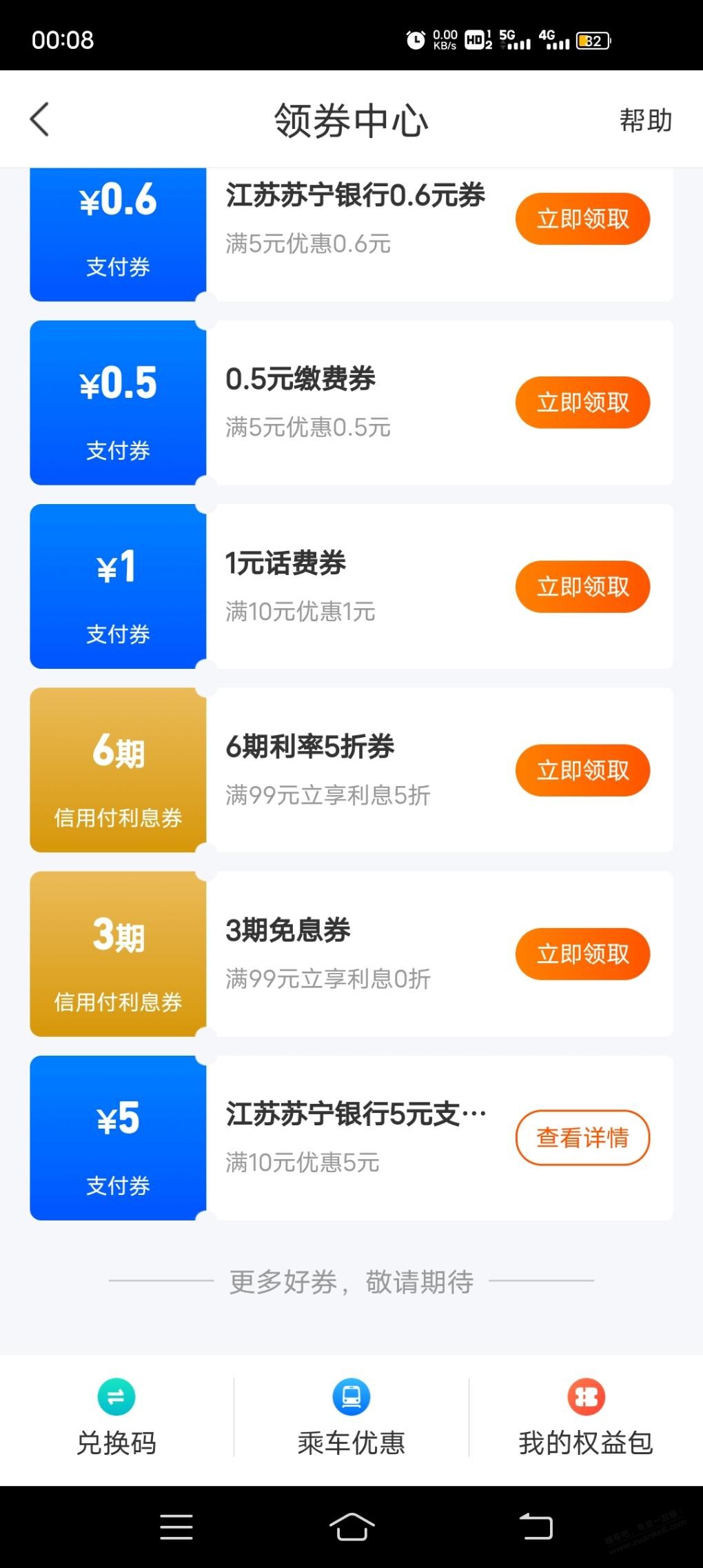Open recent apps from navigation bar
This screenshot has height=1568, width=703.
click(x=176, y=1527)
